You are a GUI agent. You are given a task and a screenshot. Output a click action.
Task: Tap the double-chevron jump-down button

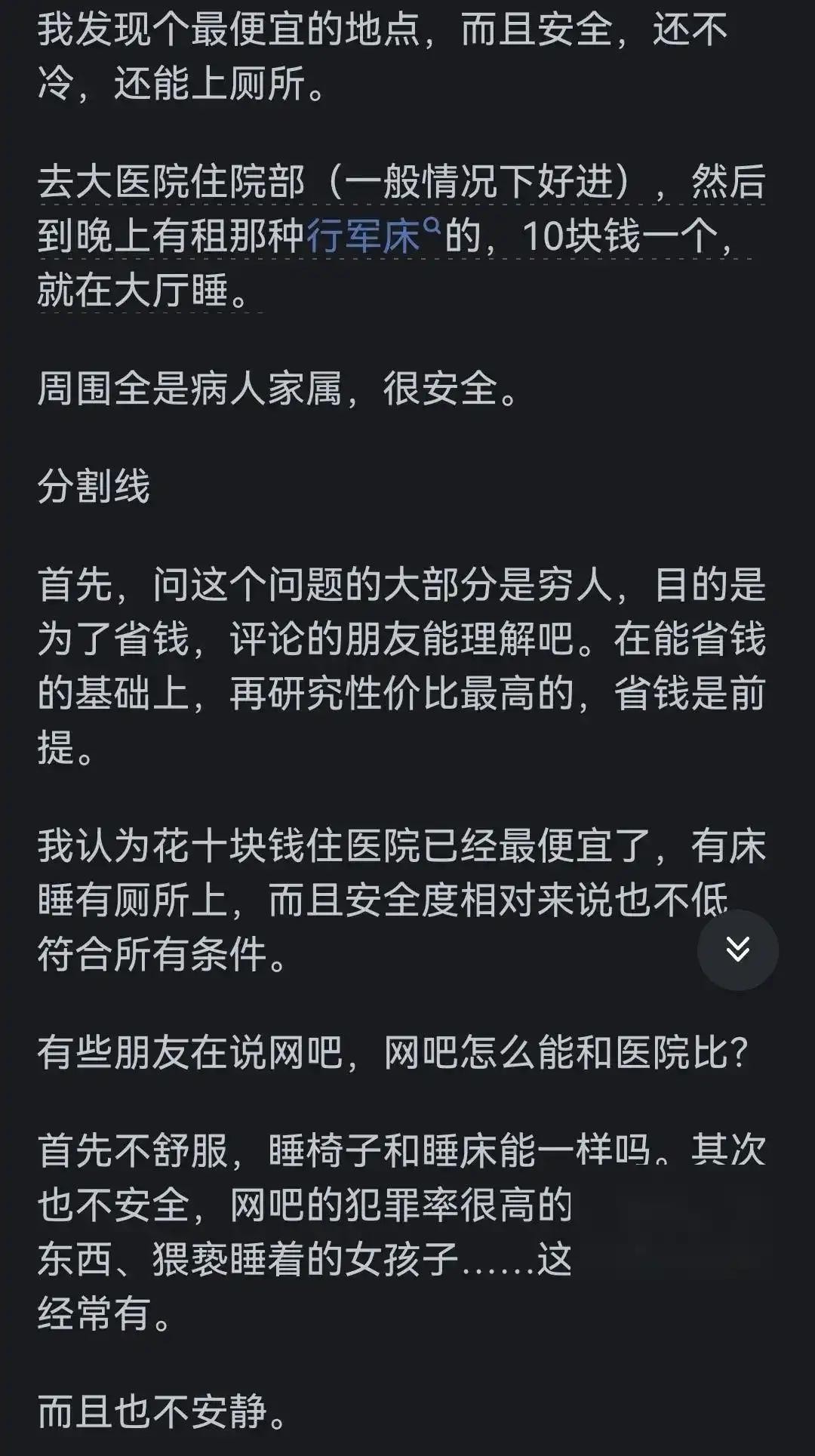(737, 950)
